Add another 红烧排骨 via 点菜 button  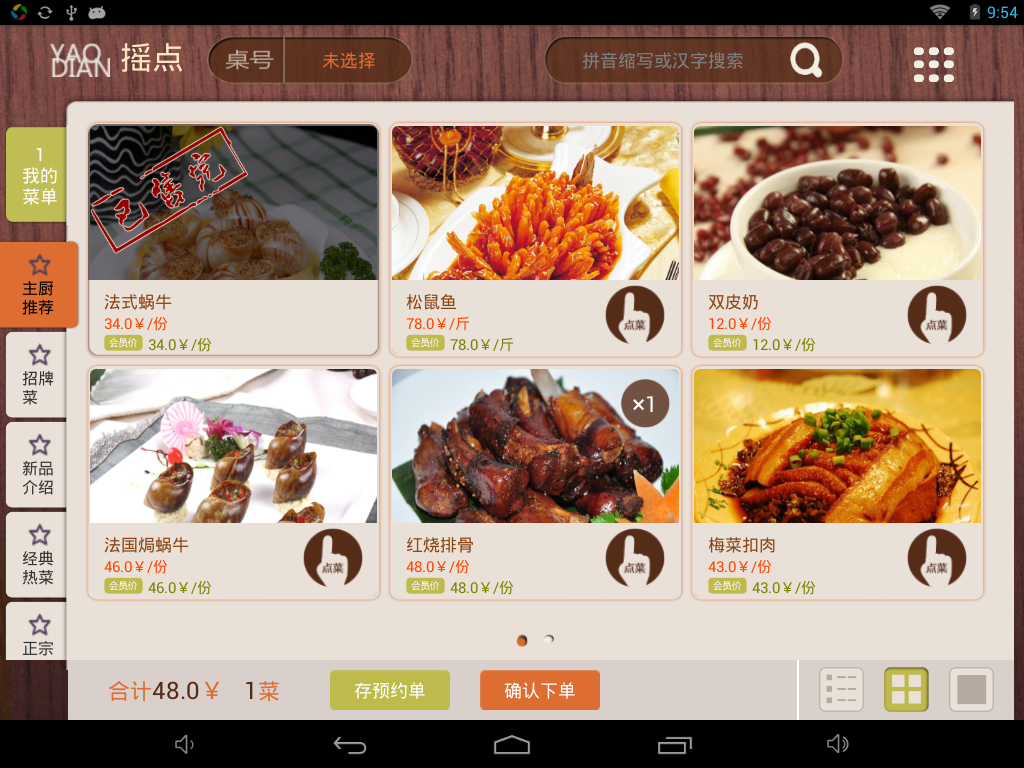pyautogui.click(x=634, y=558)
